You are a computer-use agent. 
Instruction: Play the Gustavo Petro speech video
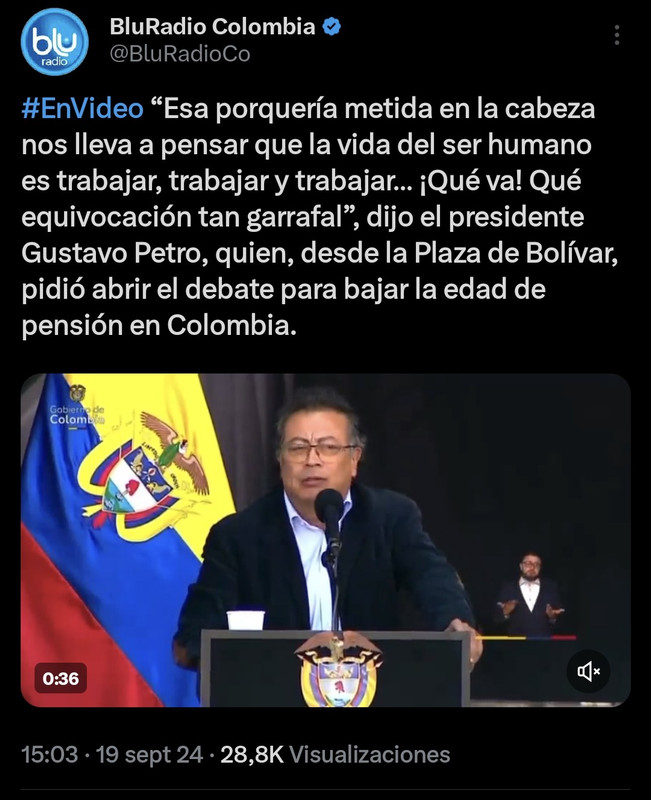click(325, 540)
